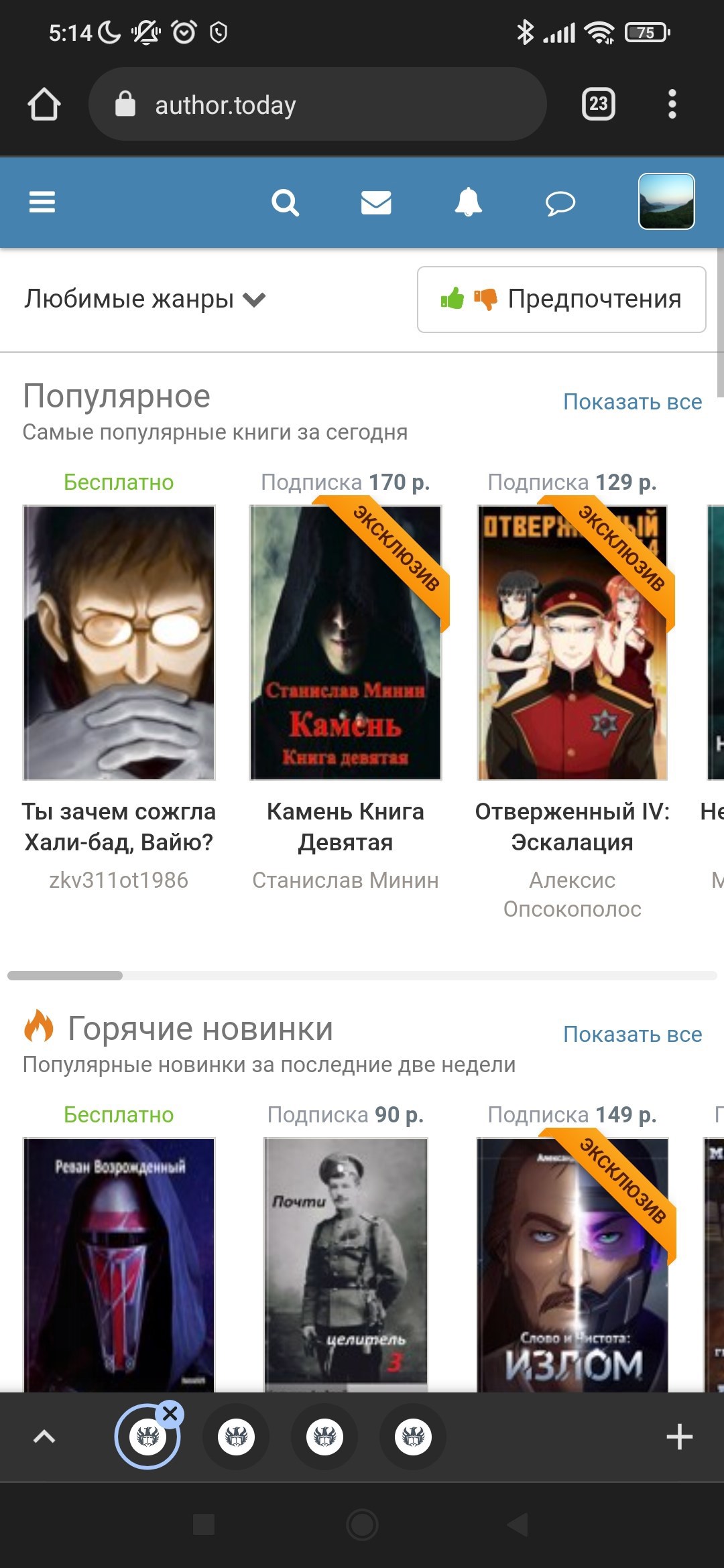Open the book Камень Книга Девятая
The image size is (724, 1568).
345,826
